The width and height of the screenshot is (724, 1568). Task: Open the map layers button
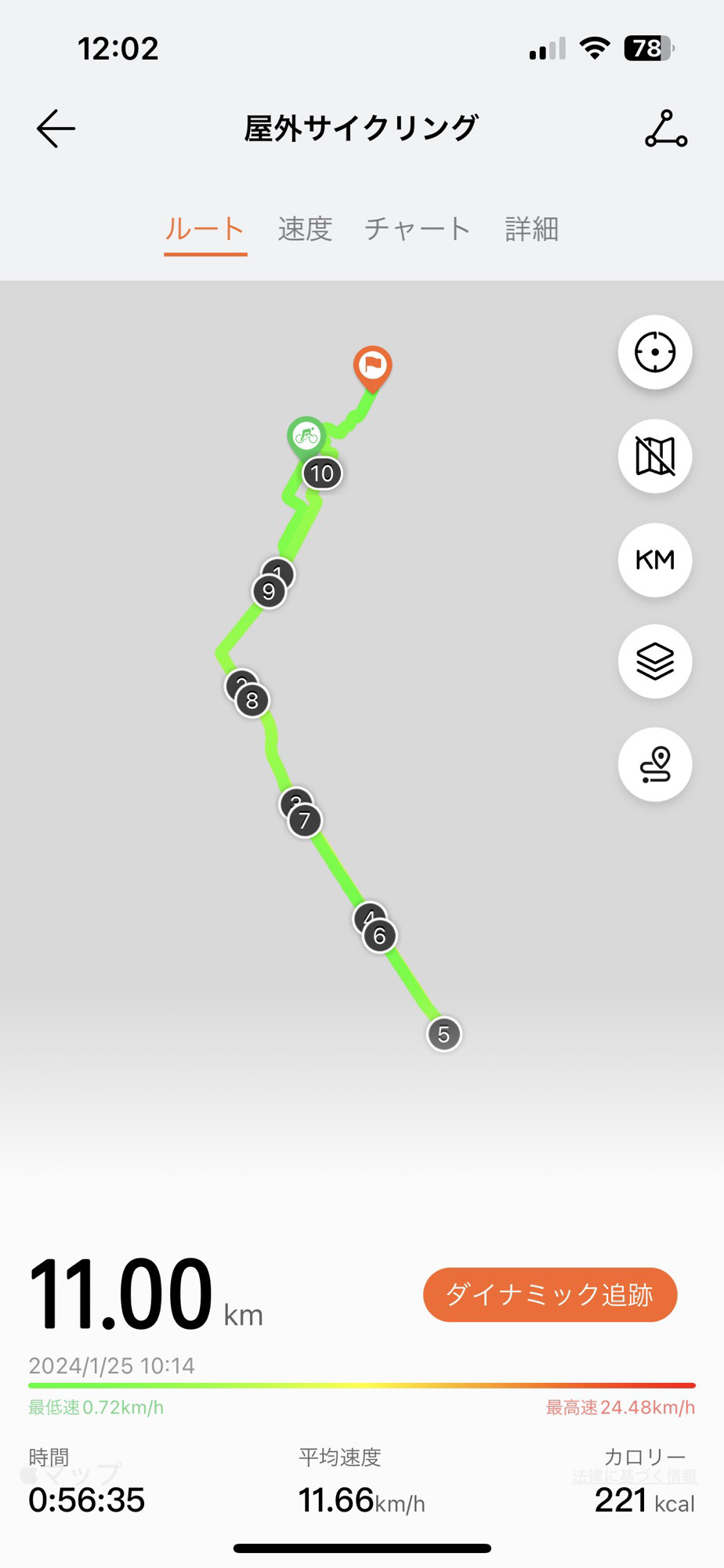pos(654,662)
